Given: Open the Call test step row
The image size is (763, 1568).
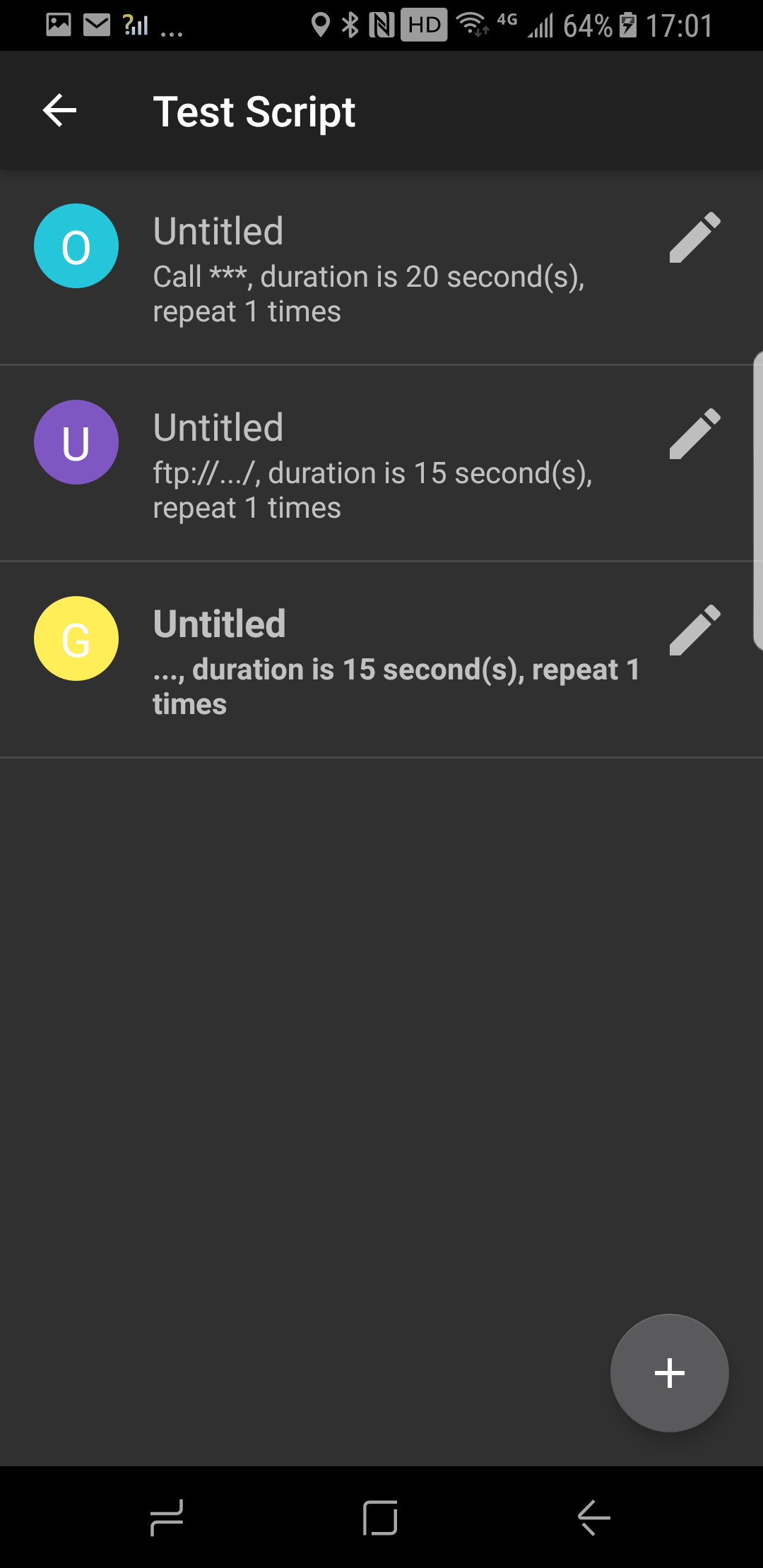Looking at the screenshot, I should tap(381, 268).
